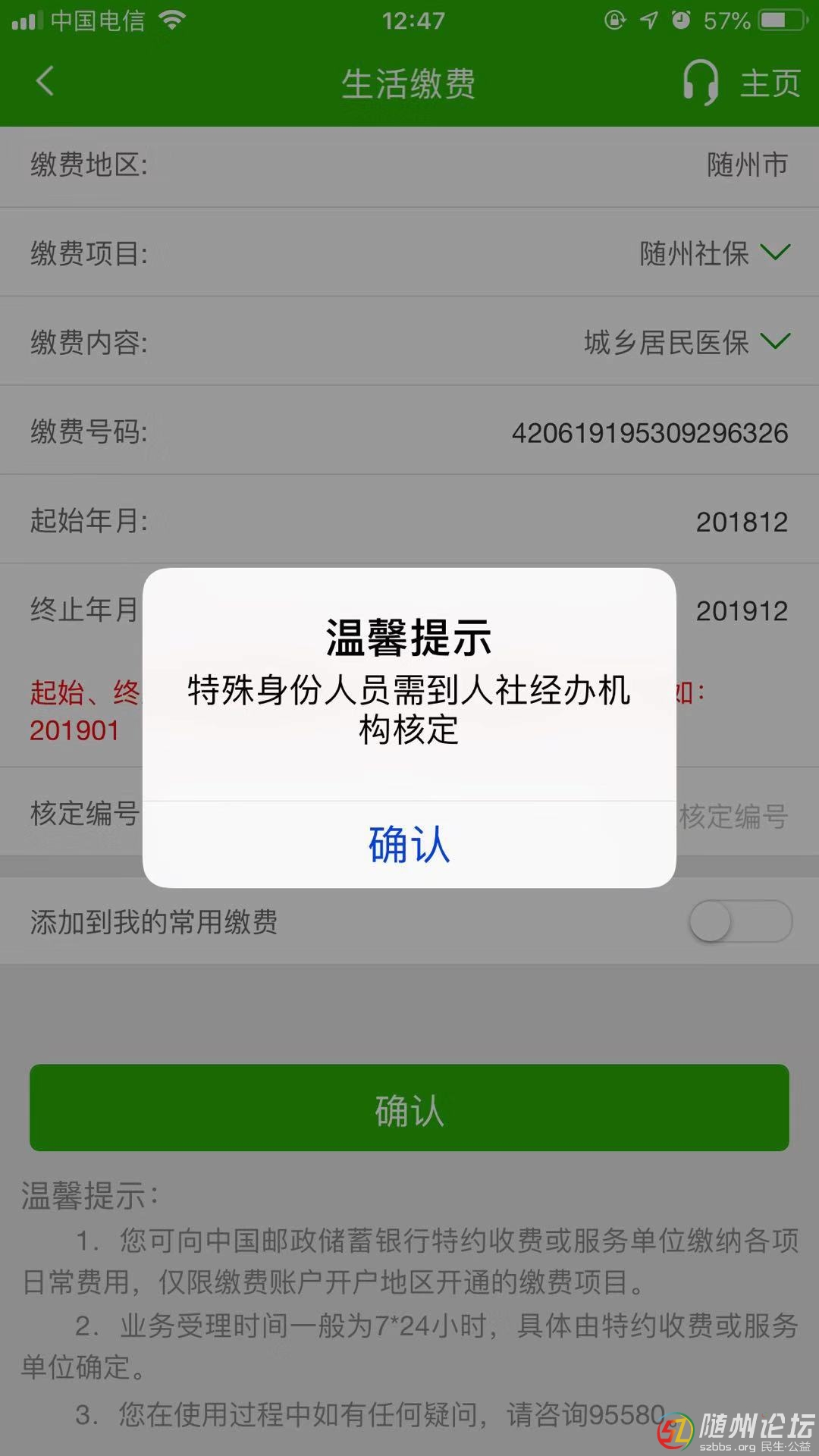Toggle 添加到我的常用缴费 switch
This screenshot has width=819, height=1456.
(x=740, y=921)
